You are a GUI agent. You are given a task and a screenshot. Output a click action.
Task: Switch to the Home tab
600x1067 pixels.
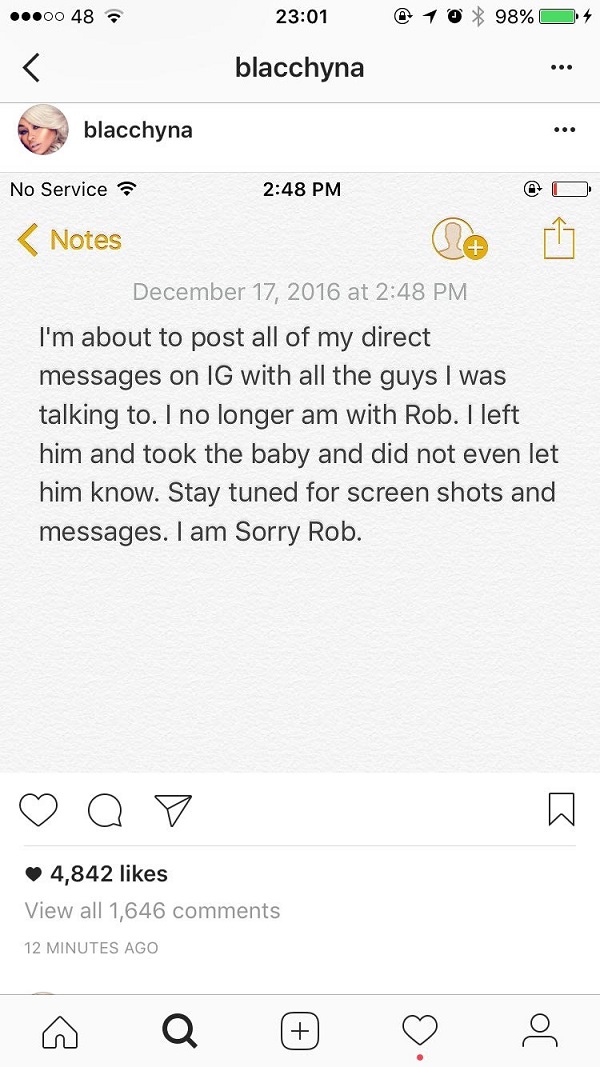60,1030
